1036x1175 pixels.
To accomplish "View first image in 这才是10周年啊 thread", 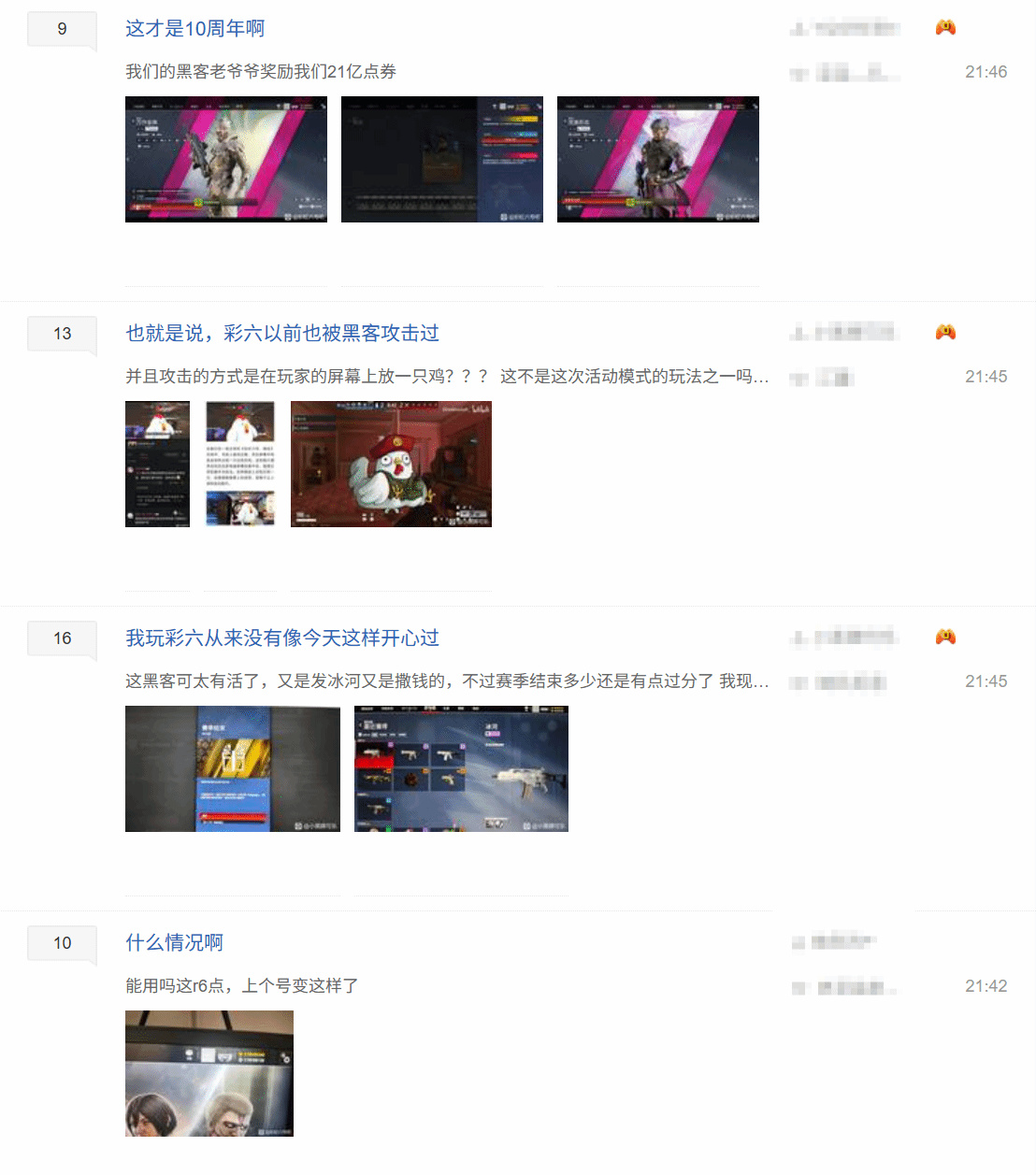I will point(226,159).
